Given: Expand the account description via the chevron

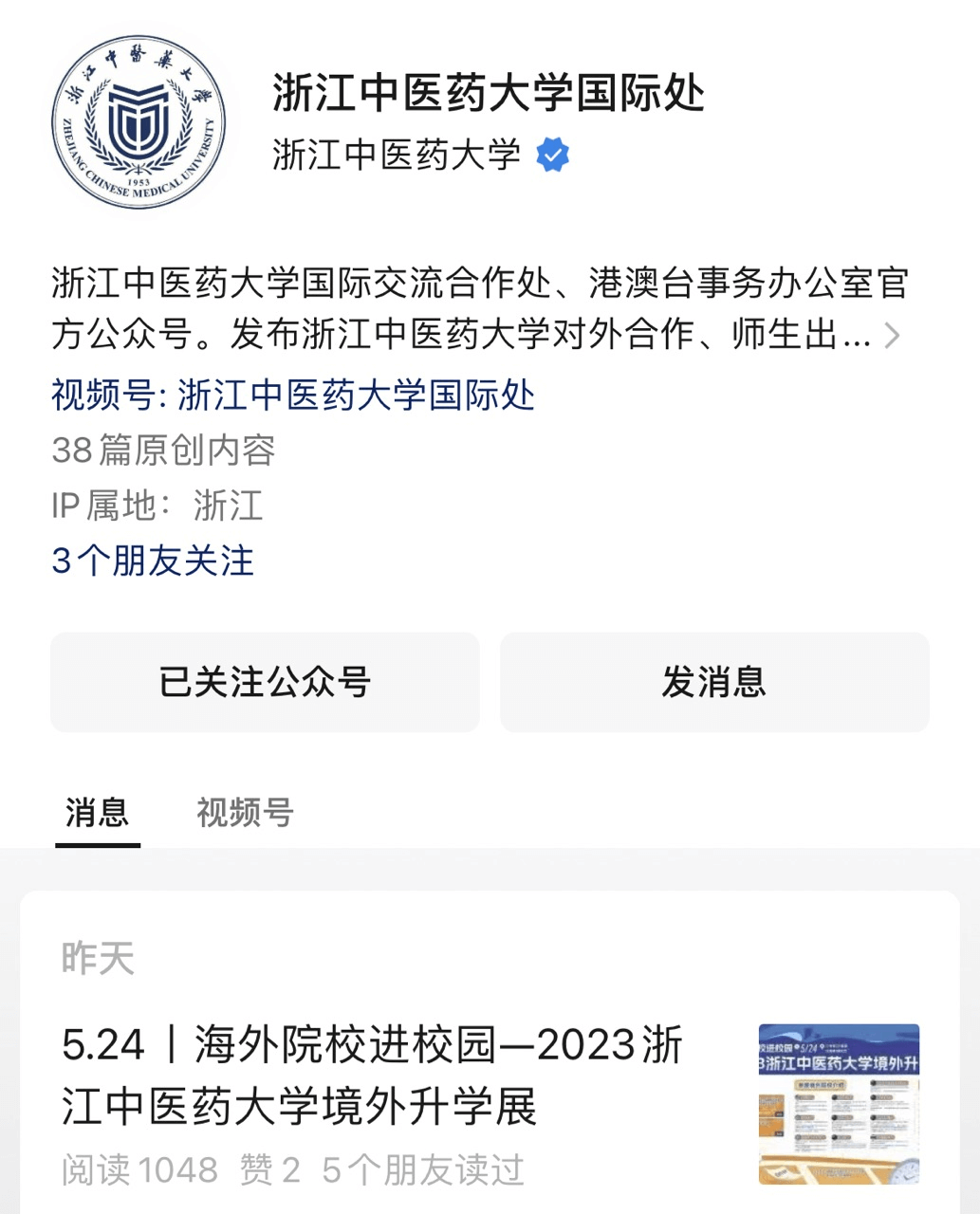Looking at the screenshot, I should [892, 335].
